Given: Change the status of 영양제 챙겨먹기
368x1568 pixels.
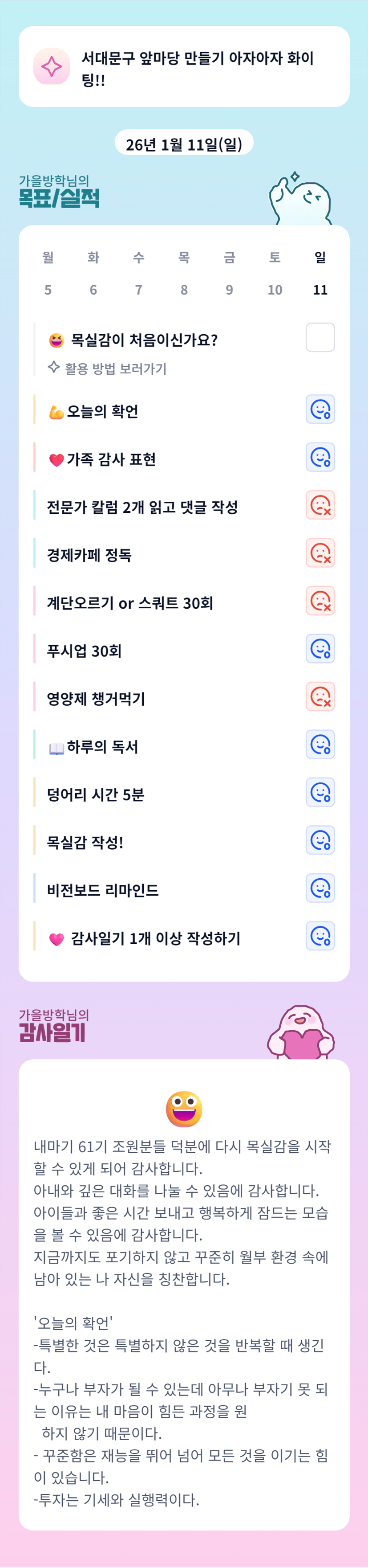Looking at the screenshot, I should point(320,697).
